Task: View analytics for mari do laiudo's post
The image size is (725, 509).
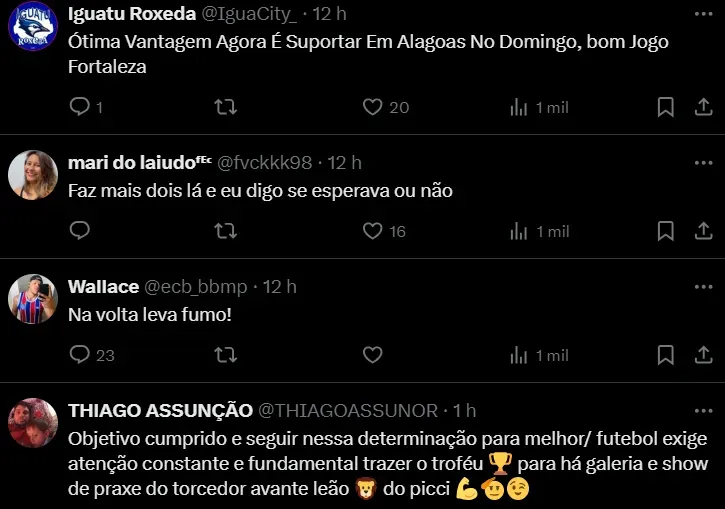Action: coord(519,231)
